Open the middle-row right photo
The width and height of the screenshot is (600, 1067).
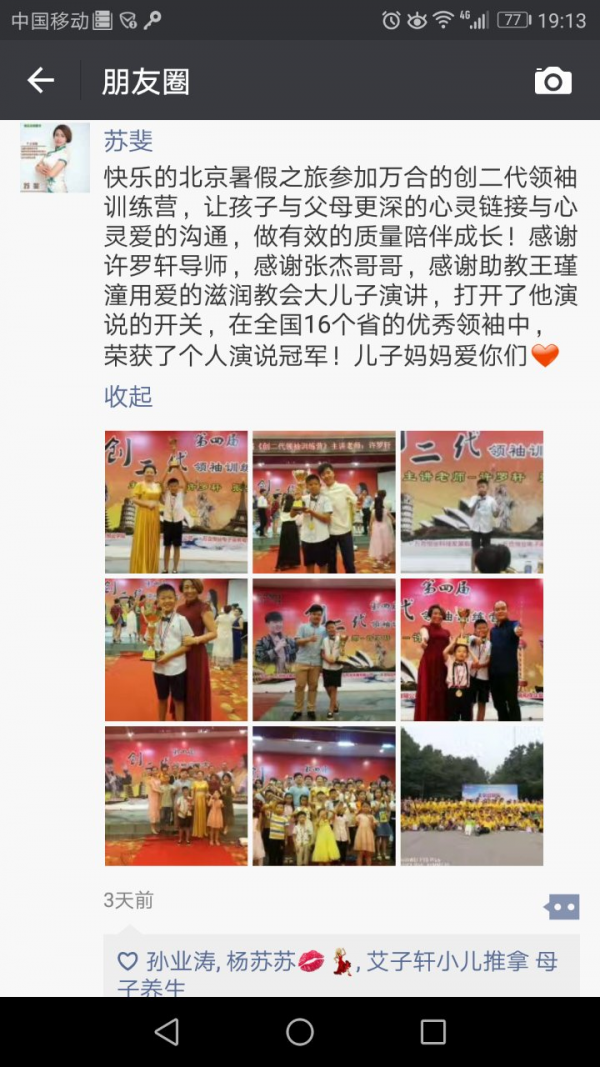pyautogui.click(x=472, y=650)
